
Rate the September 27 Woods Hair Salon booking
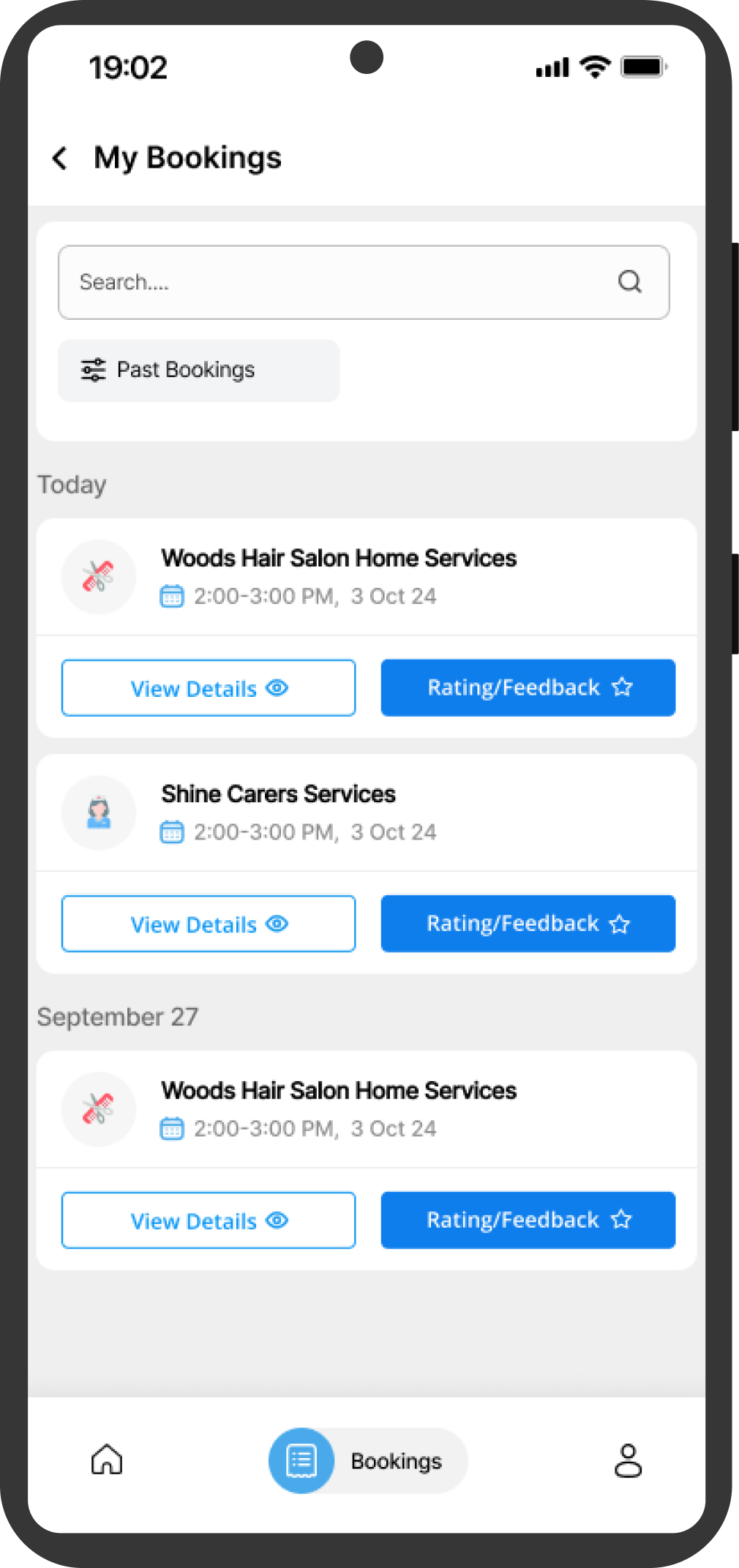click(528, 1220)
